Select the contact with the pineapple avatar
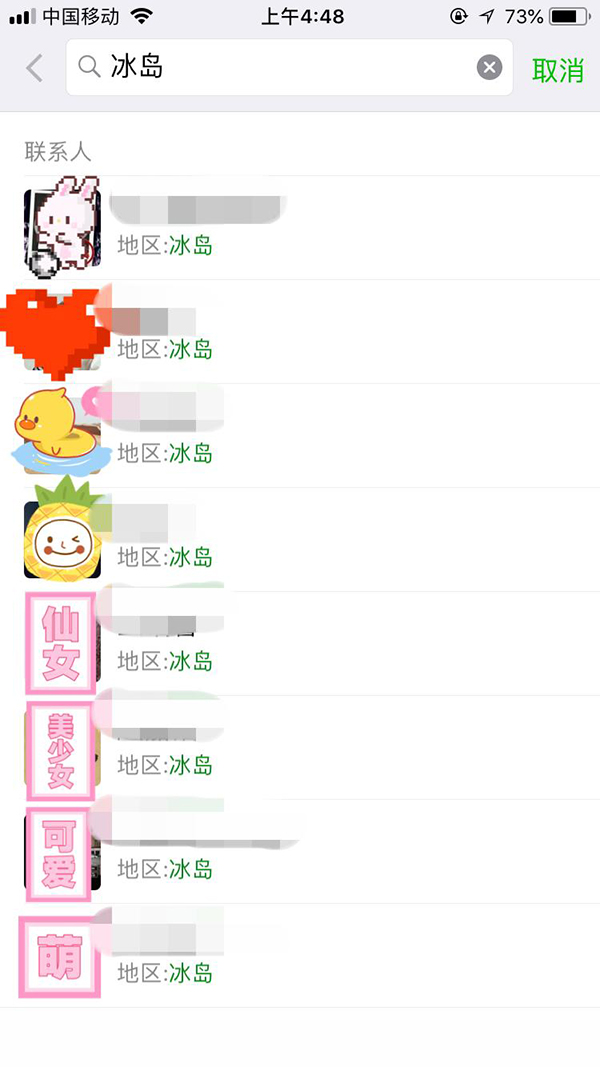This screenshot has width=600, height=1067. [300, 540]
